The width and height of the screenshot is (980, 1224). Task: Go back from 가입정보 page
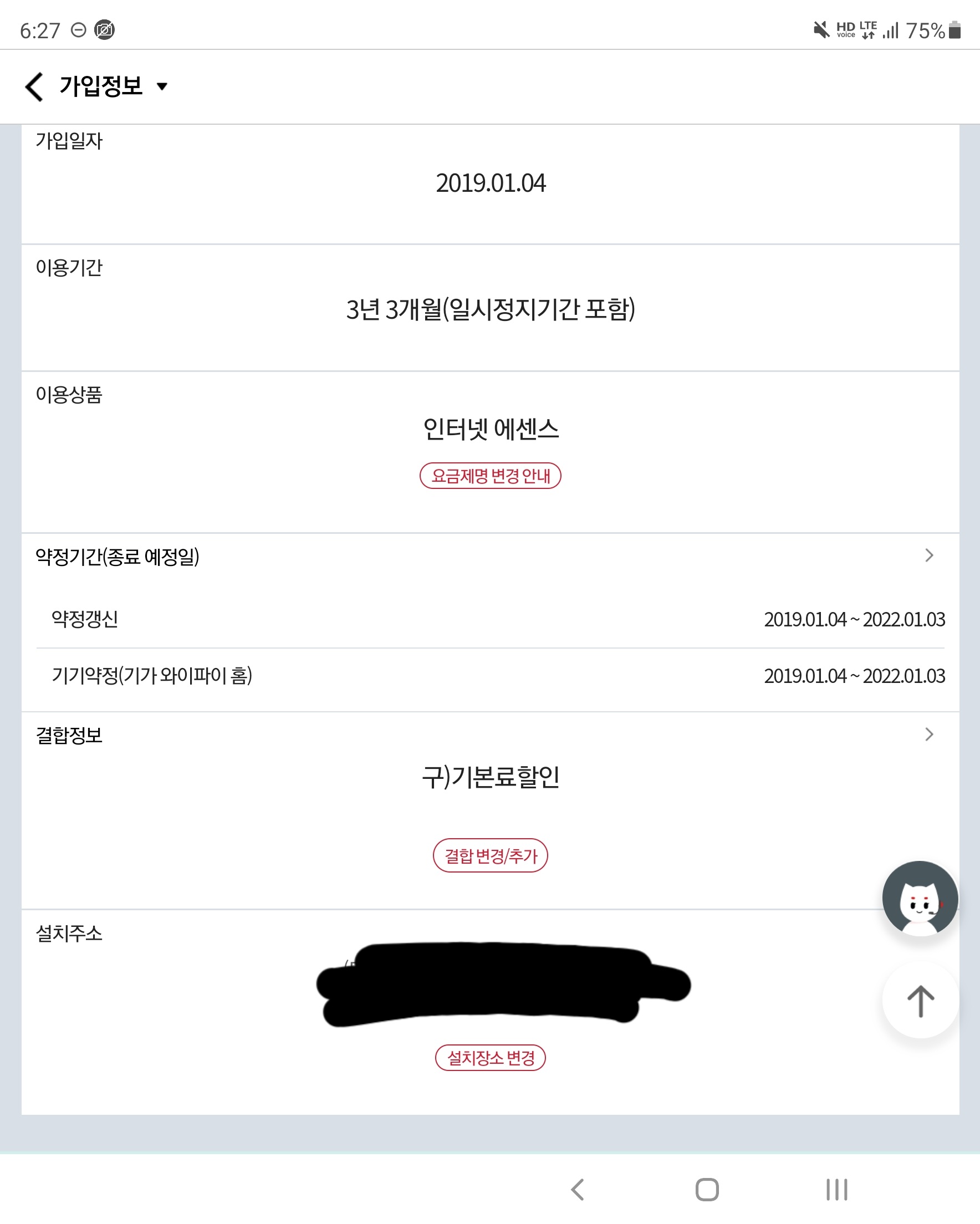(x=34, y=87)
